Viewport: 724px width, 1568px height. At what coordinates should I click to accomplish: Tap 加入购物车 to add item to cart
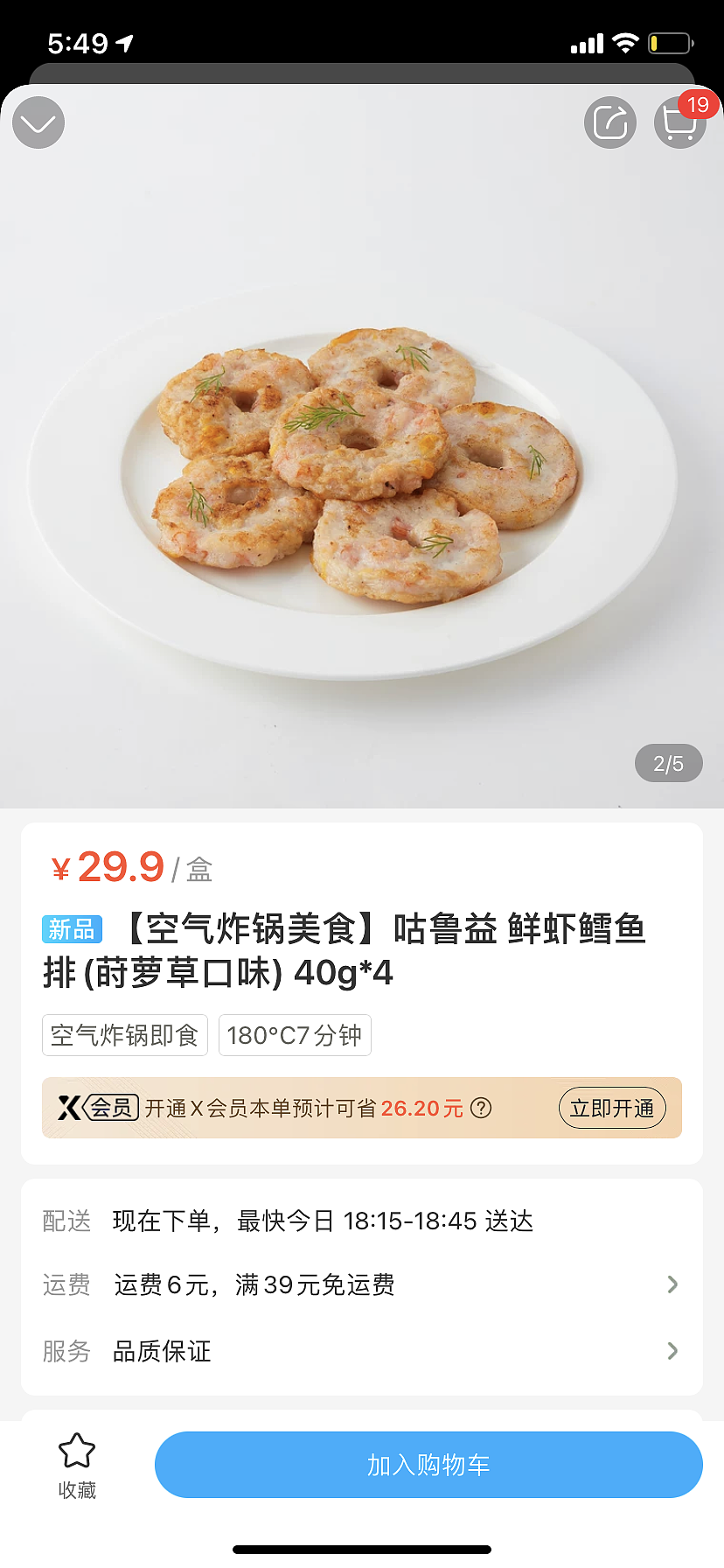[x=428, y=1465]
